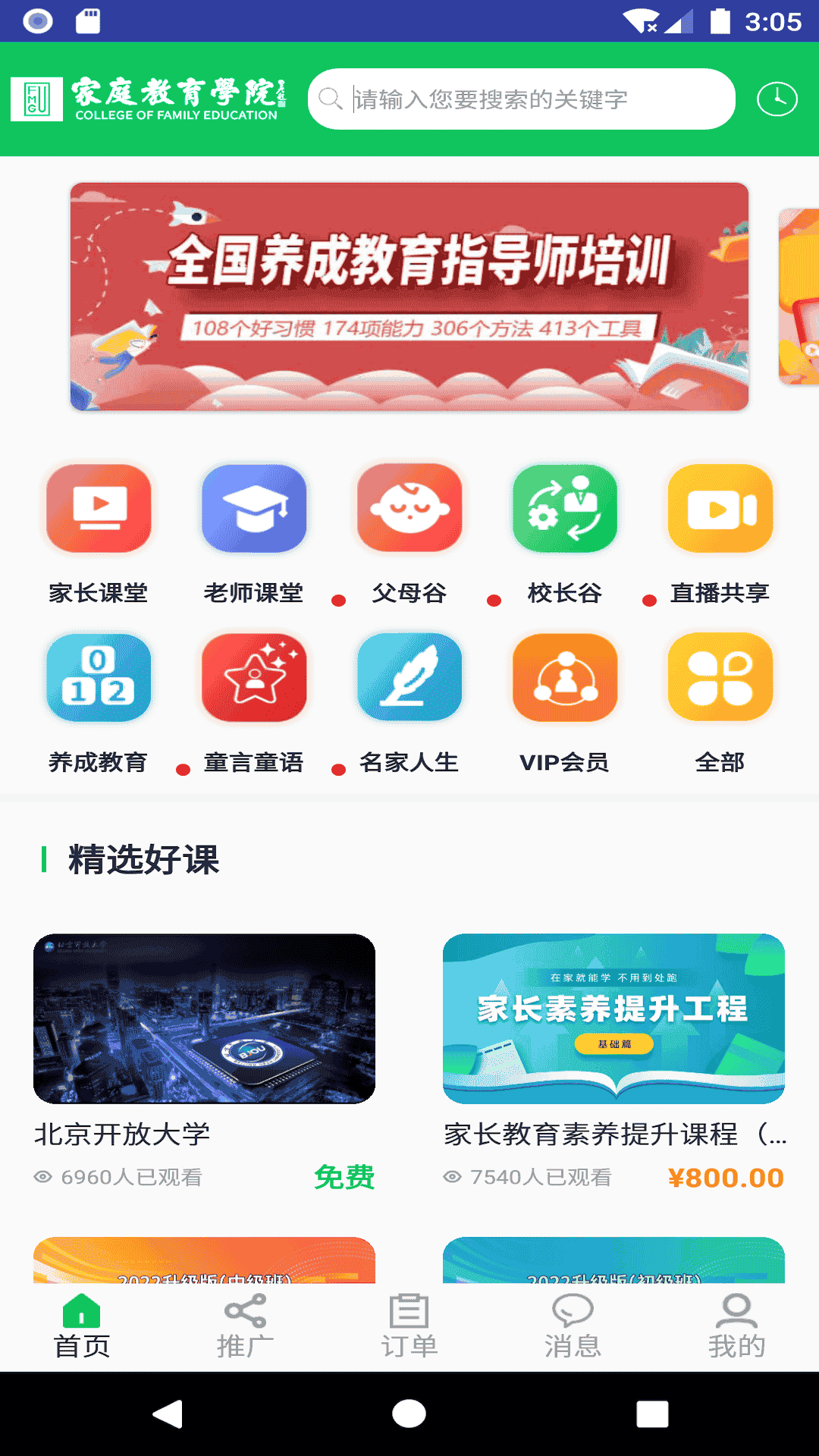
Task: Open the clock history icon
Action: coord(777,99)
